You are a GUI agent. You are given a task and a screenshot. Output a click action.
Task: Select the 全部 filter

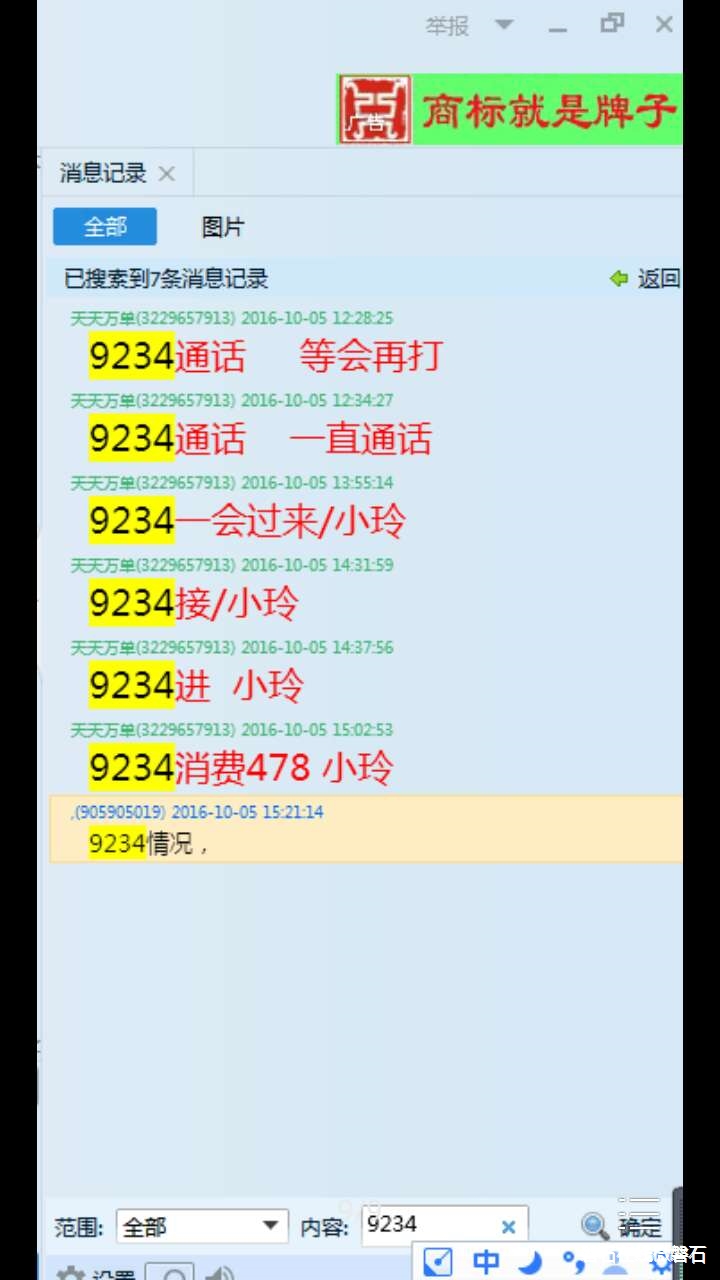(105, 227)
